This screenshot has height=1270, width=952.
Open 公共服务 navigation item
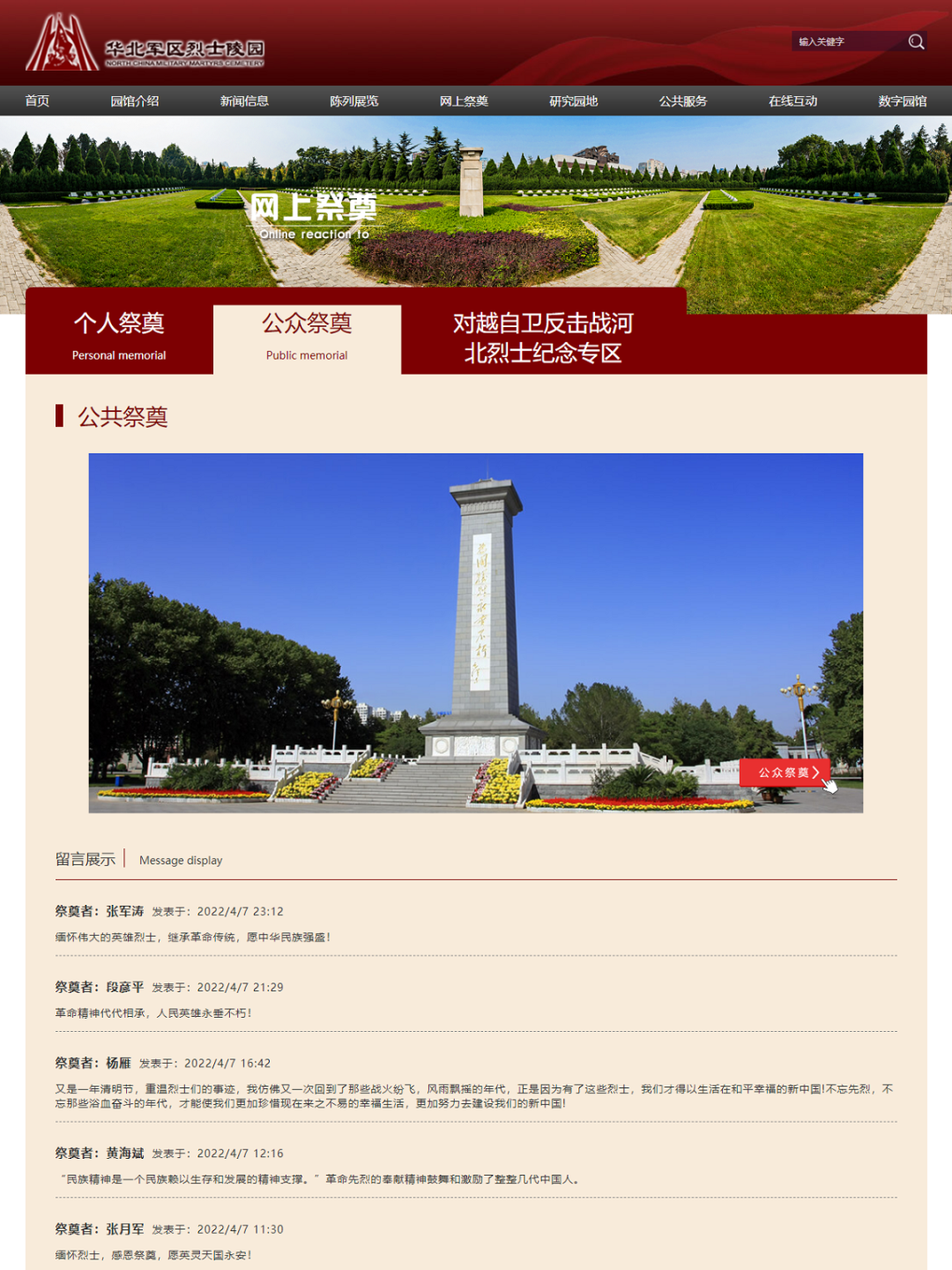click(x=683, y=101)
